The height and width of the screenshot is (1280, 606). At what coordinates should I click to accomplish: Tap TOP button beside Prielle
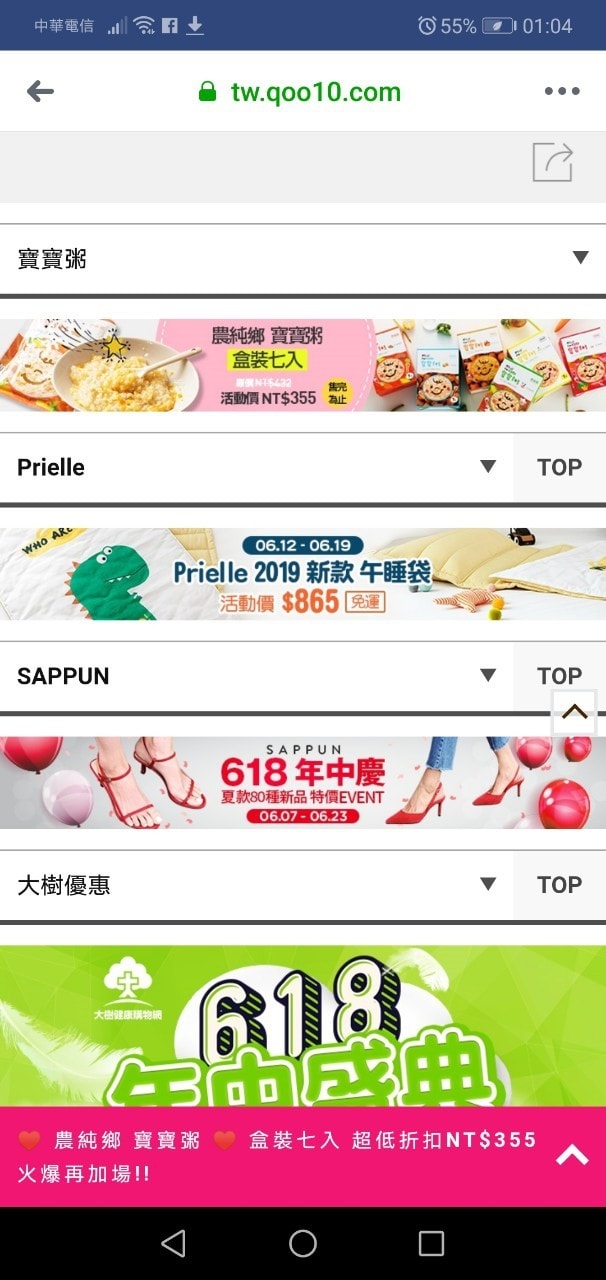[x=559, y=467]
